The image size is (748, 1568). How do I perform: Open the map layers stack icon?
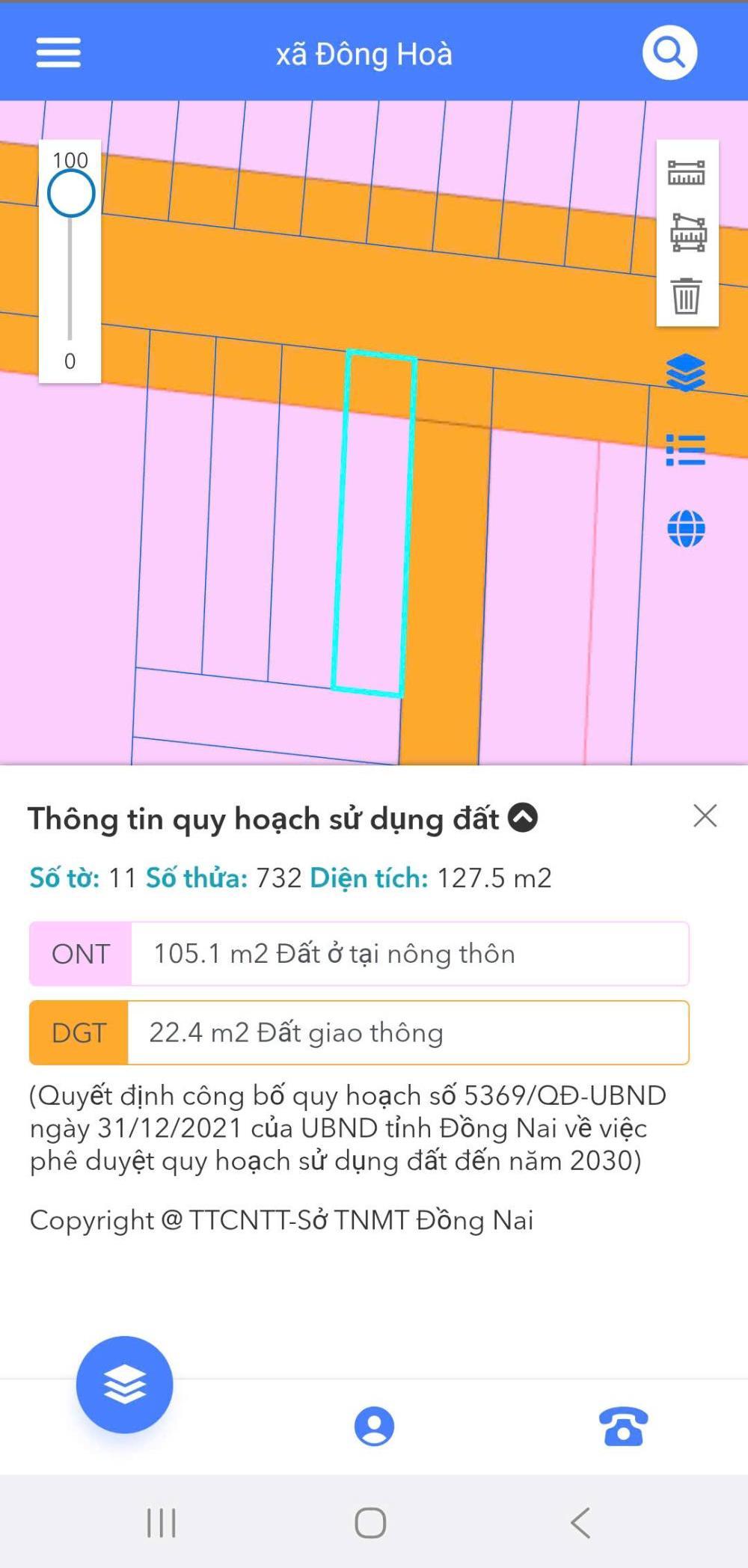[x=686, y=373]
